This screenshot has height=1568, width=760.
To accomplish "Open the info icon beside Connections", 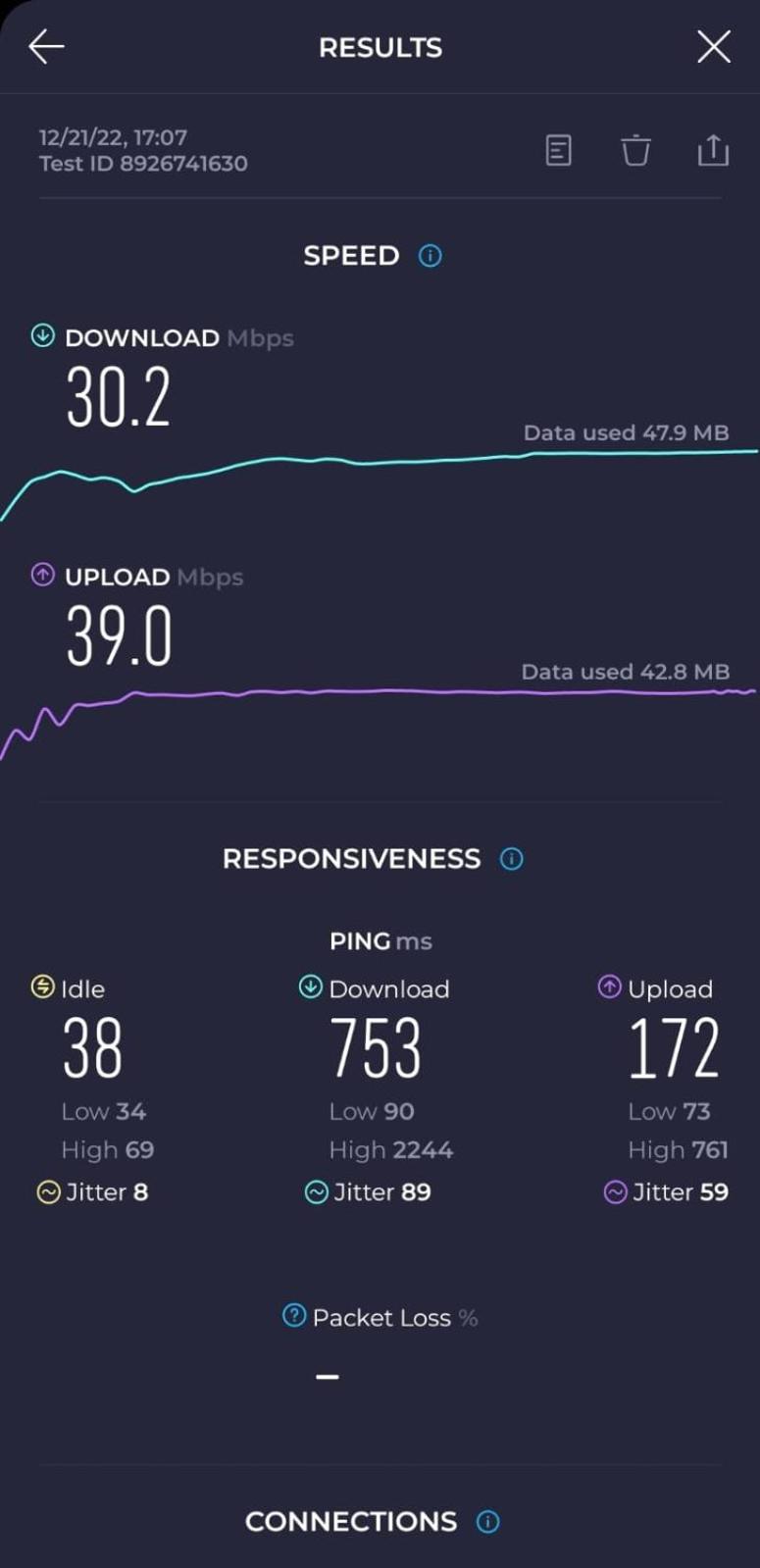I will click(487, 1521).
